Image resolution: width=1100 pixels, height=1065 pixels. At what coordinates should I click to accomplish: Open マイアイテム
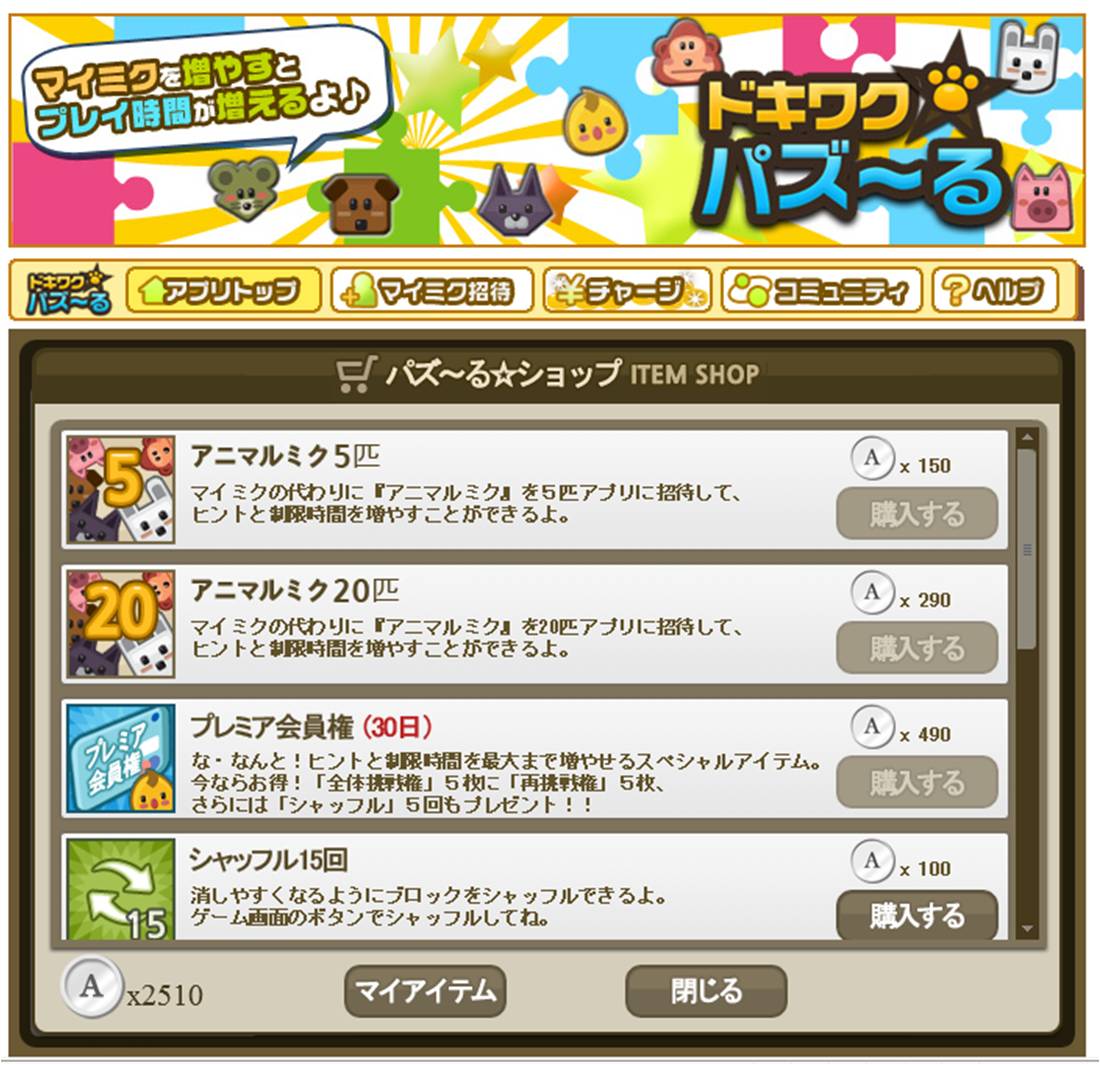coord(425,991)
